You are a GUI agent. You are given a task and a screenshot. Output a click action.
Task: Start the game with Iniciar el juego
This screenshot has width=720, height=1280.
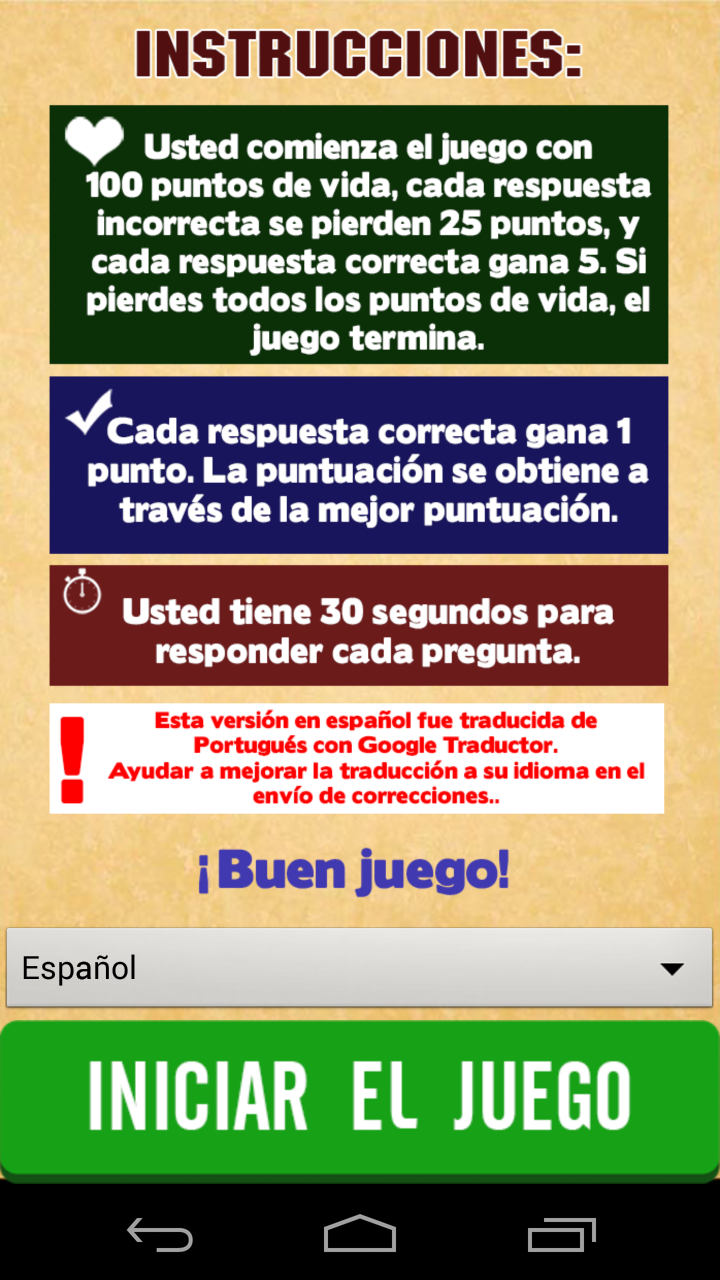click(359, 1097)
